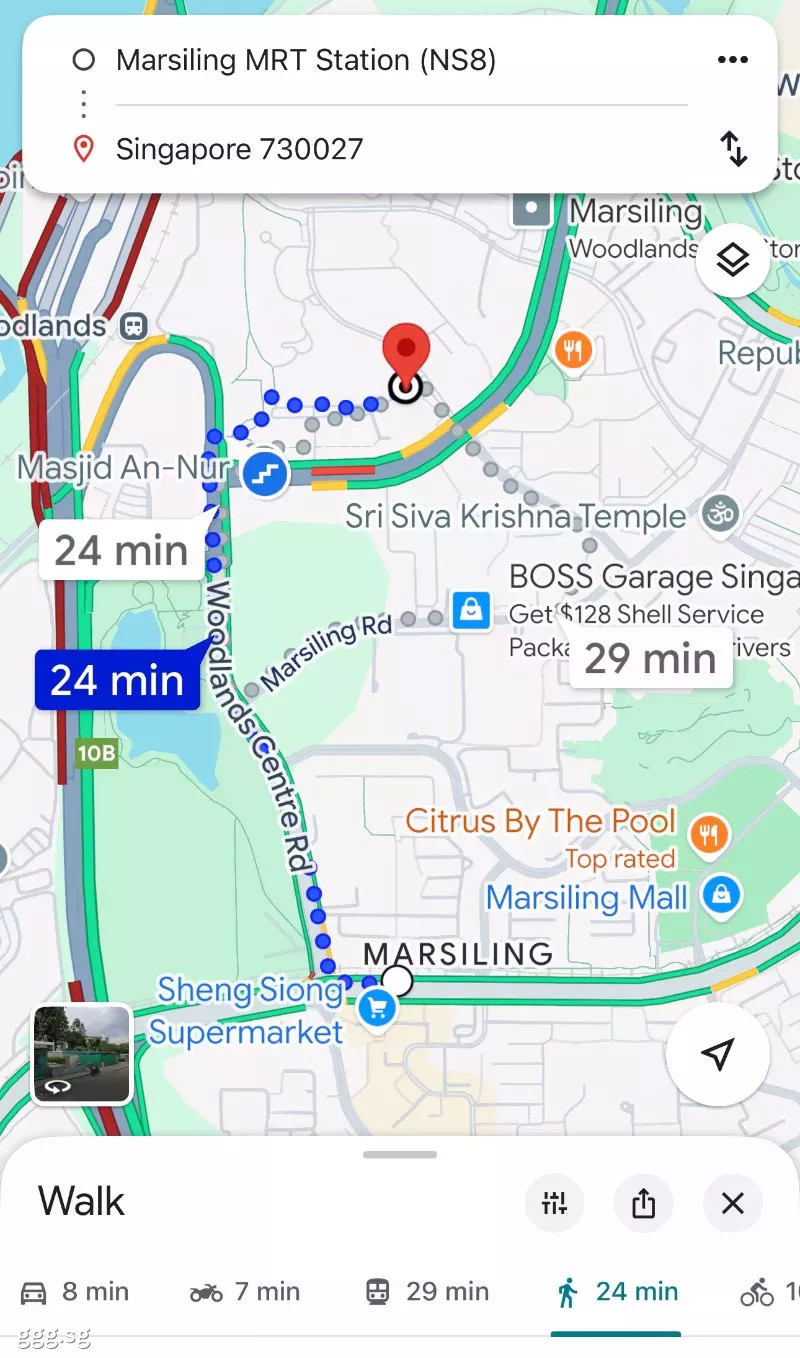800x1358 pixels.
Task: Open the Sri Siva Krishna Temple marker
Action: point(719,514)
